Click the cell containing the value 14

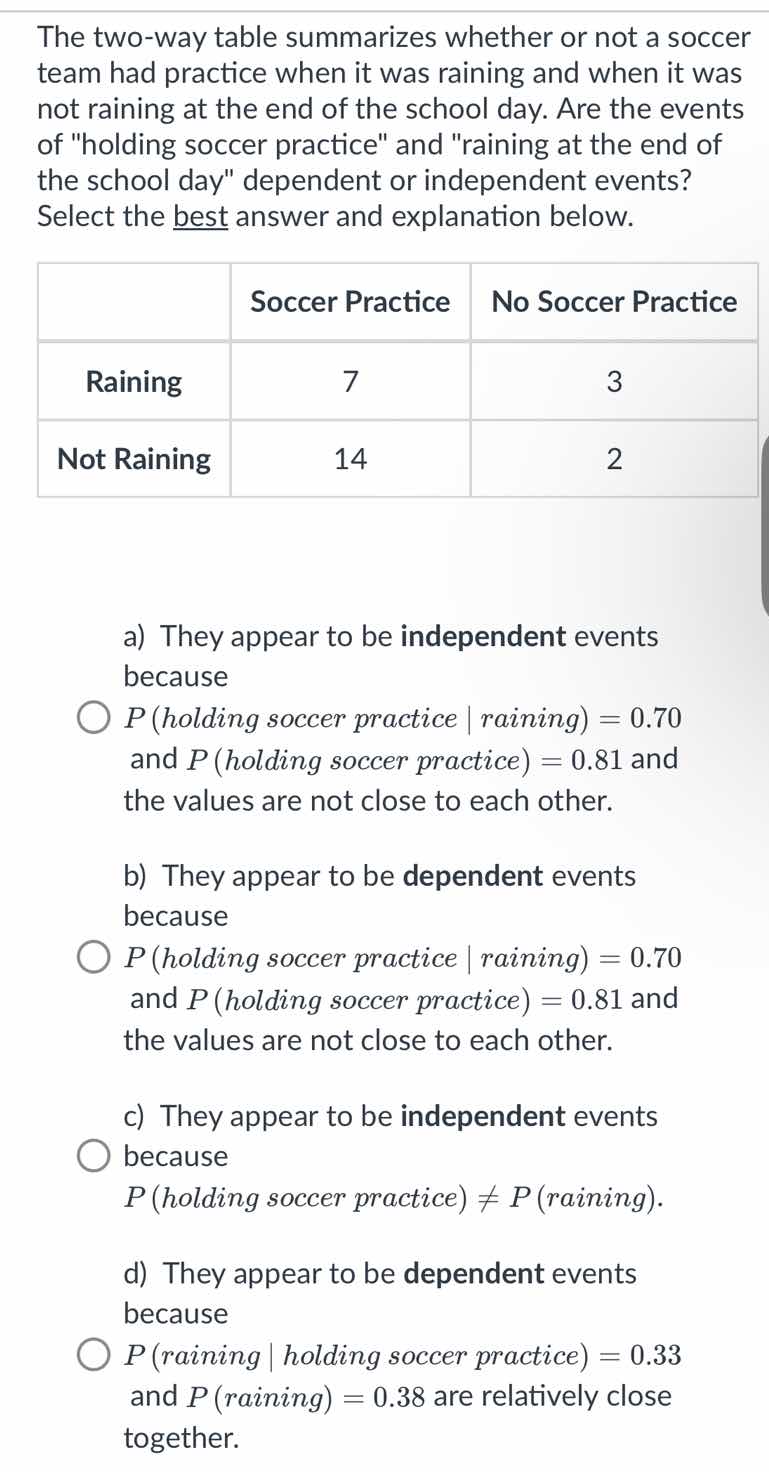click(x=349, y=458)
